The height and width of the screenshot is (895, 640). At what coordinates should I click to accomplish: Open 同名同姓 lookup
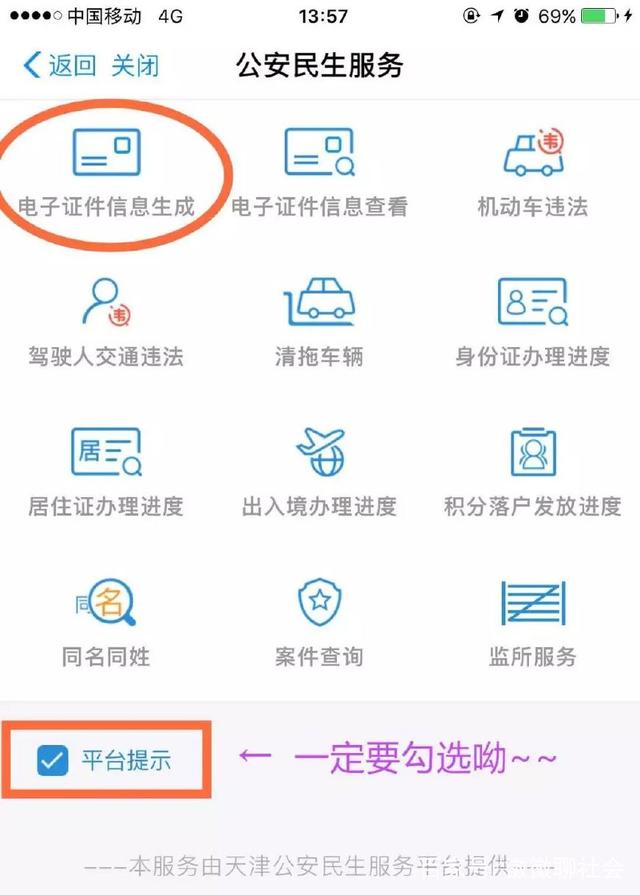[x=106, y=620]
